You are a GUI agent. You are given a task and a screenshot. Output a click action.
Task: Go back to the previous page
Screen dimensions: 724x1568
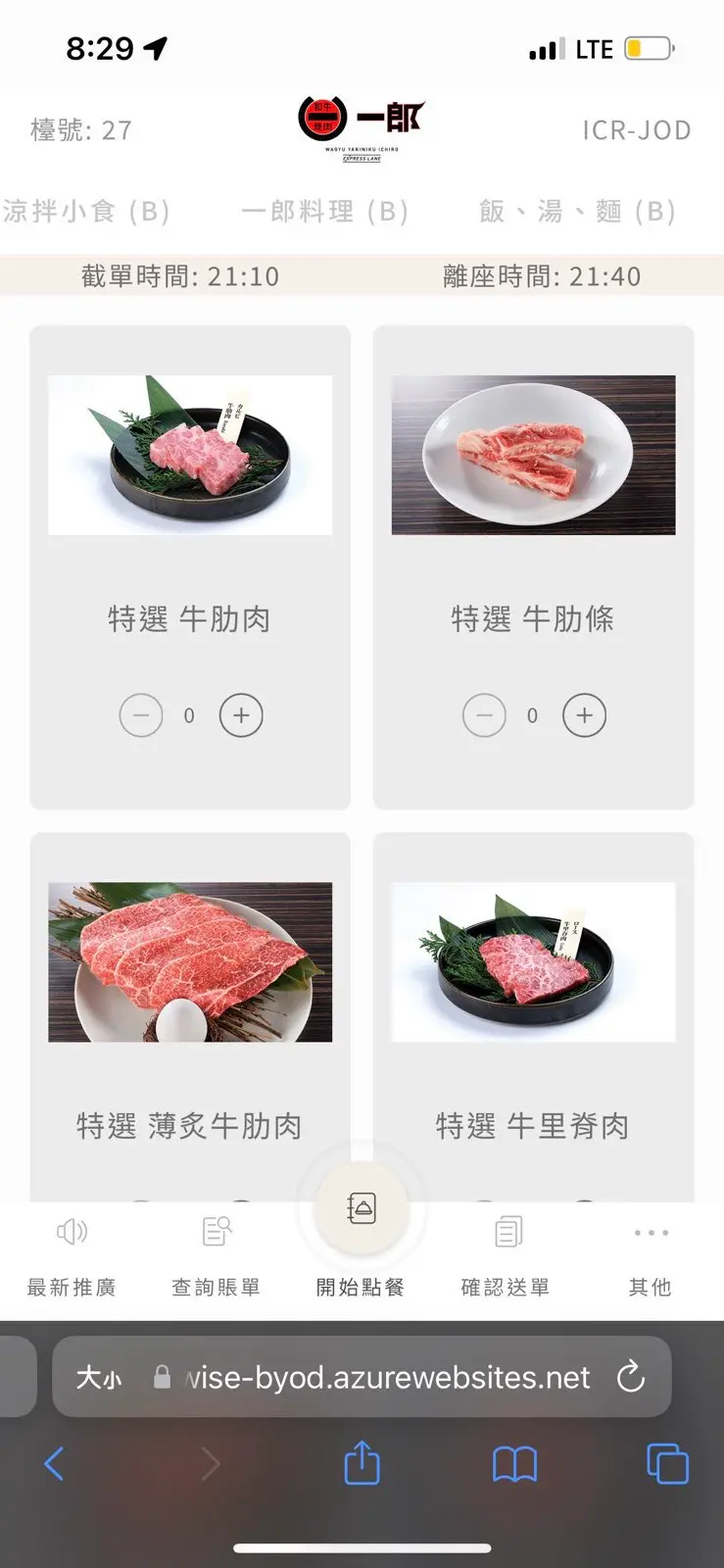(54, 1464)
